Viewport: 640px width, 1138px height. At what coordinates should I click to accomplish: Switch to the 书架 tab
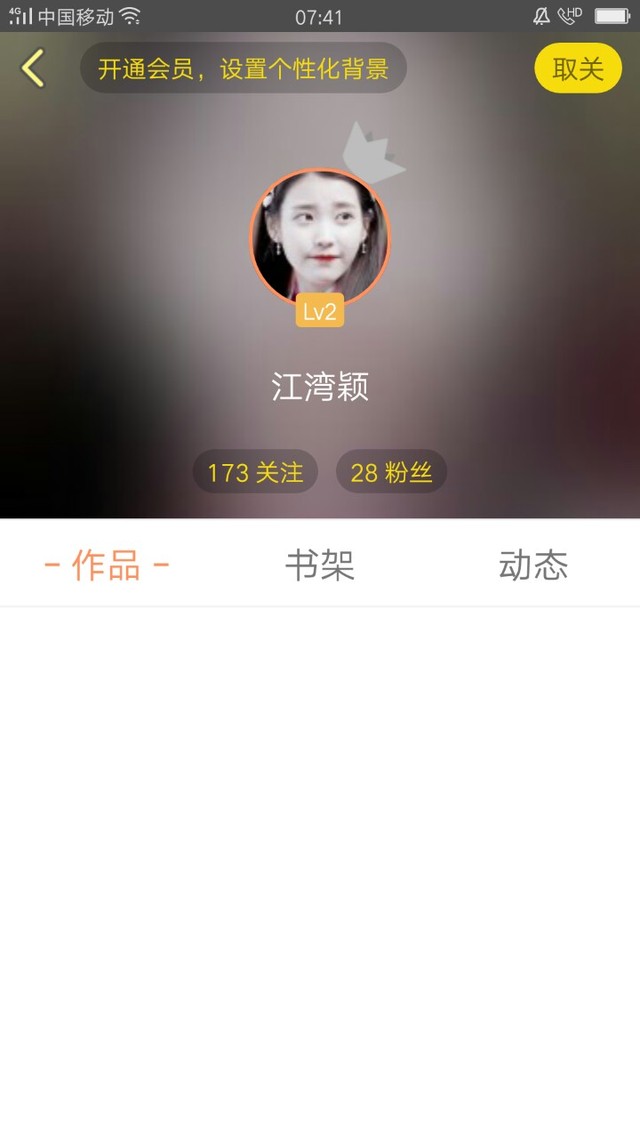pyautogui.click(x=320, y=566)
